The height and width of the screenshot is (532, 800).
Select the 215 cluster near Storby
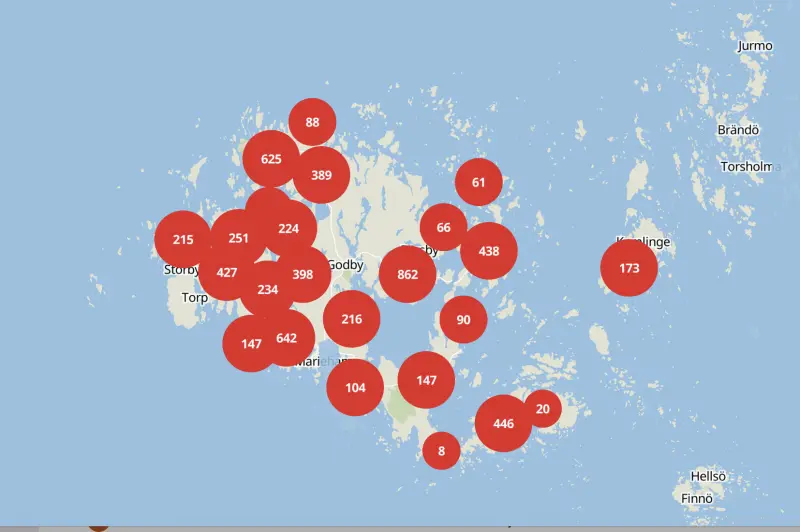coord(183,240)
